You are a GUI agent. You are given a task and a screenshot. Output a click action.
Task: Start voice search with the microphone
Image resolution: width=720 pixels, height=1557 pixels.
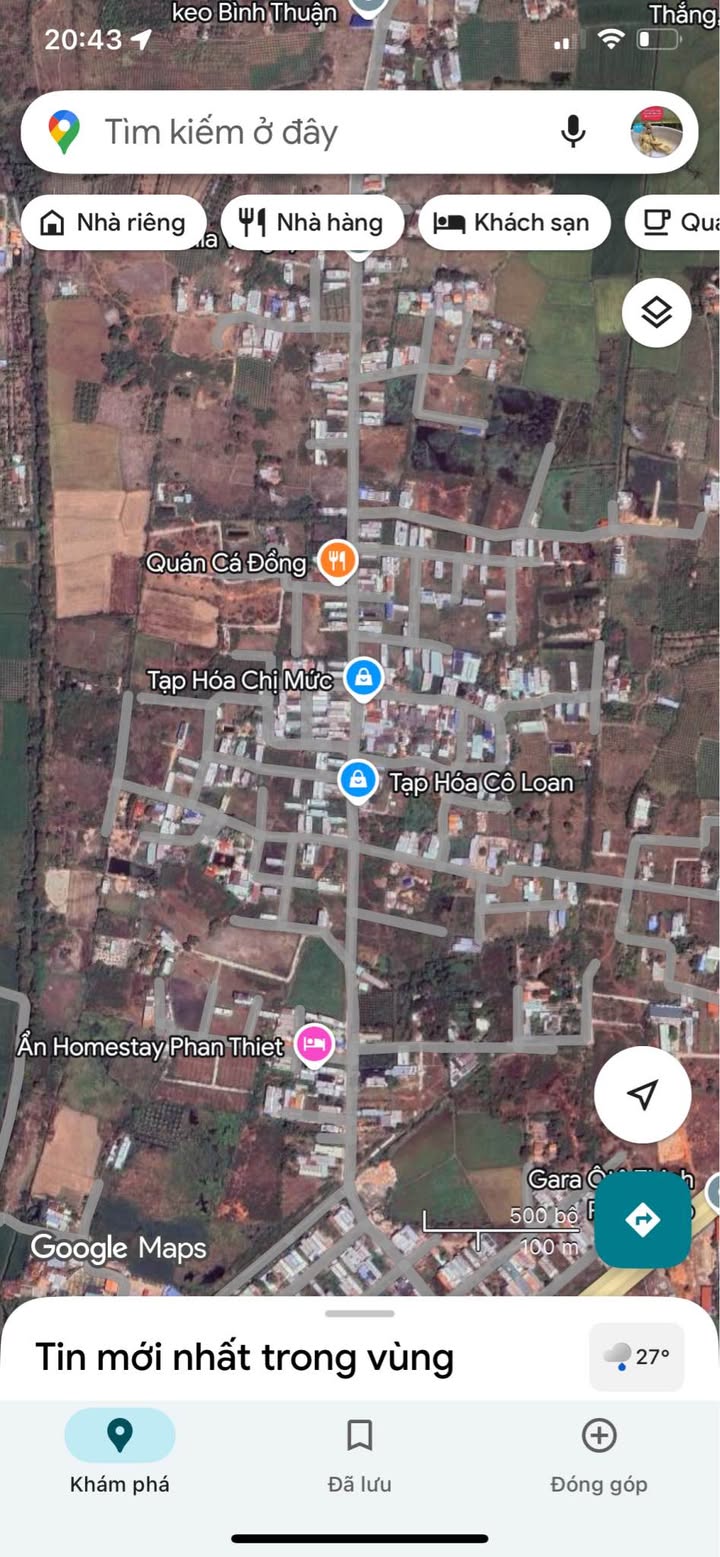(x=573, y=132)
